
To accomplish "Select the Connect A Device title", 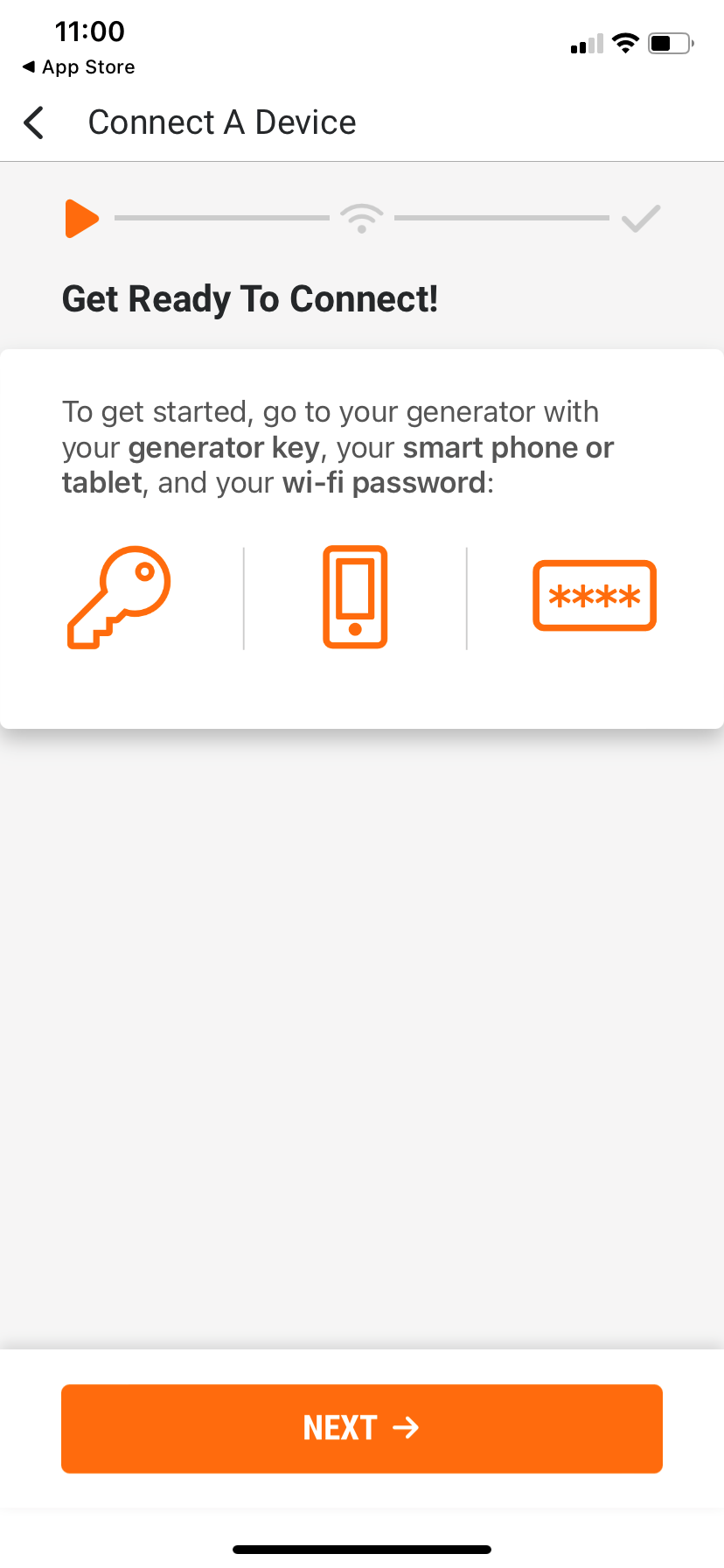I will click(x=221, y=122).
